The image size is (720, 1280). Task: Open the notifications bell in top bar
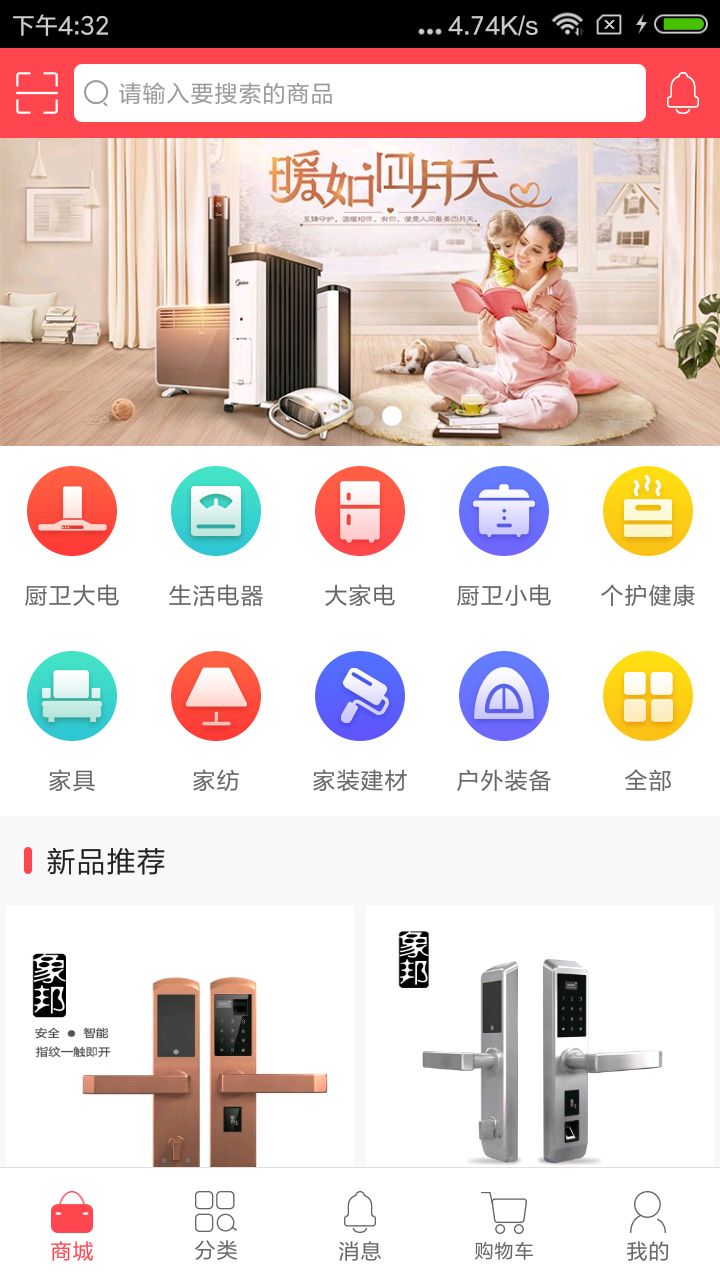(x=683, y=93)
